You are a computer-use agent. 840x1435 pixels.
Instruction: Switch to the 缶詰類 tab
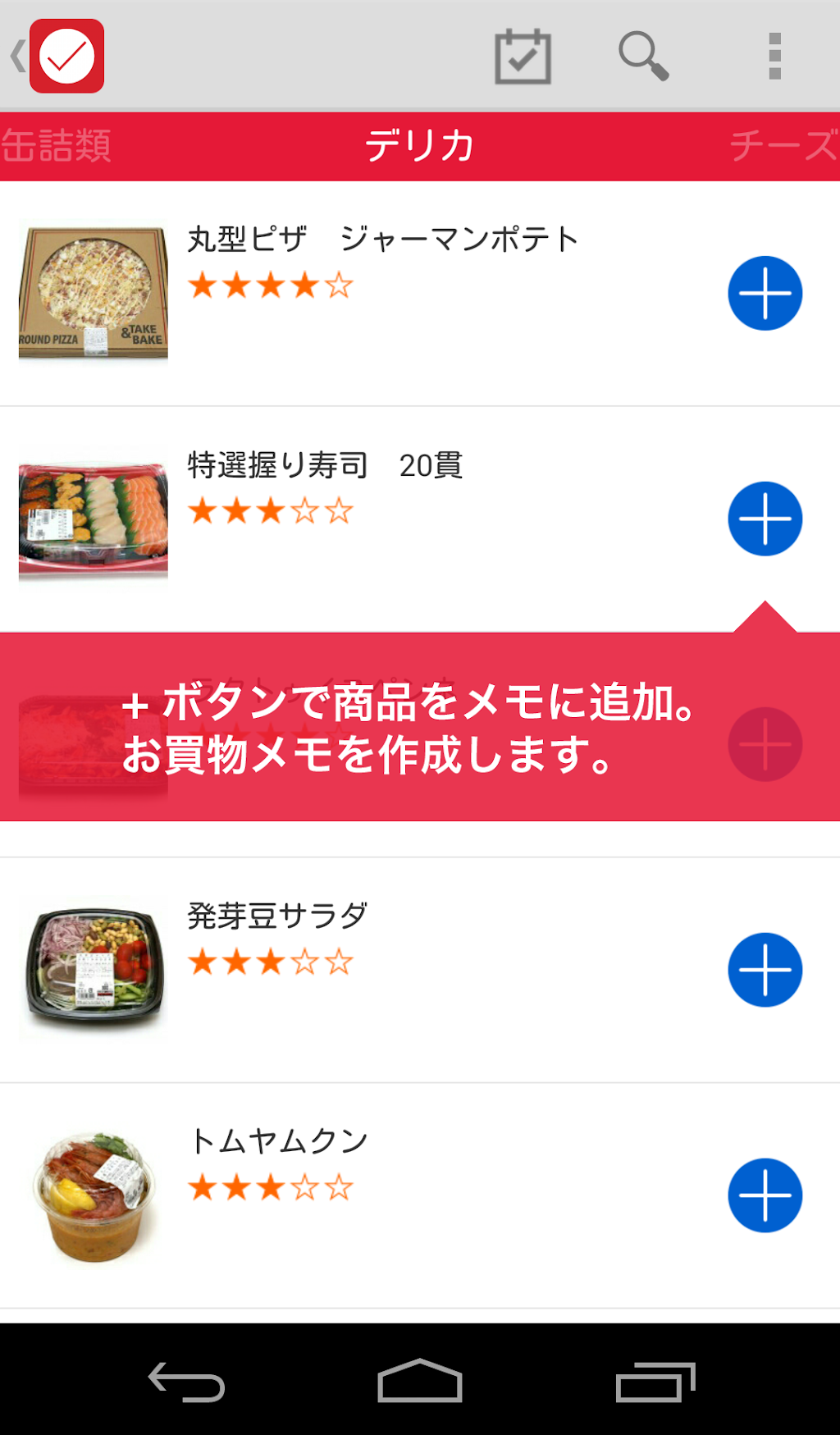tap(56, 146)
